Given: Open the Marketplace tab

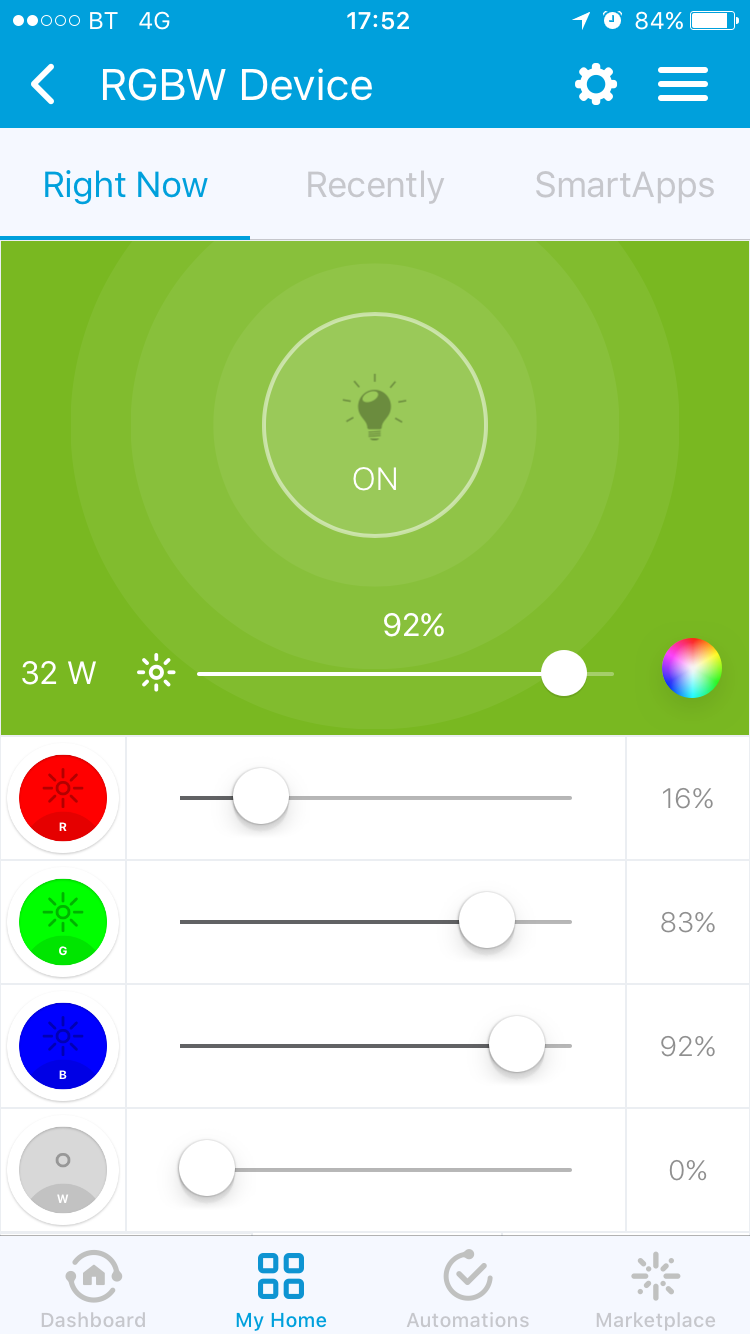Looking at the screenshot, I should tap(655, 1290).
